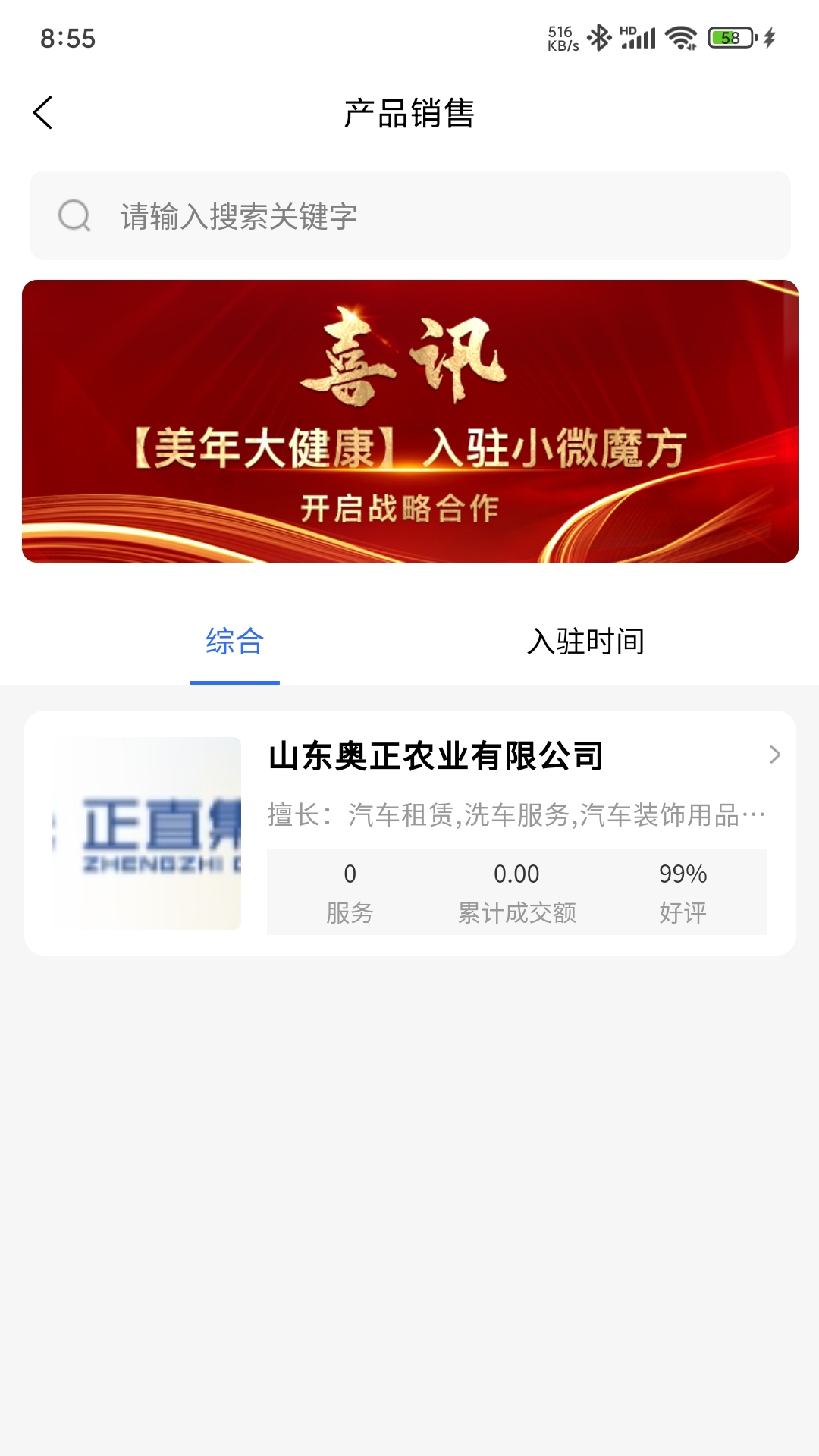The width and height of the screenshot is (819, 1456).
Task: Open 山东奥正农业有限公司 company page
Action: [438, 755]
